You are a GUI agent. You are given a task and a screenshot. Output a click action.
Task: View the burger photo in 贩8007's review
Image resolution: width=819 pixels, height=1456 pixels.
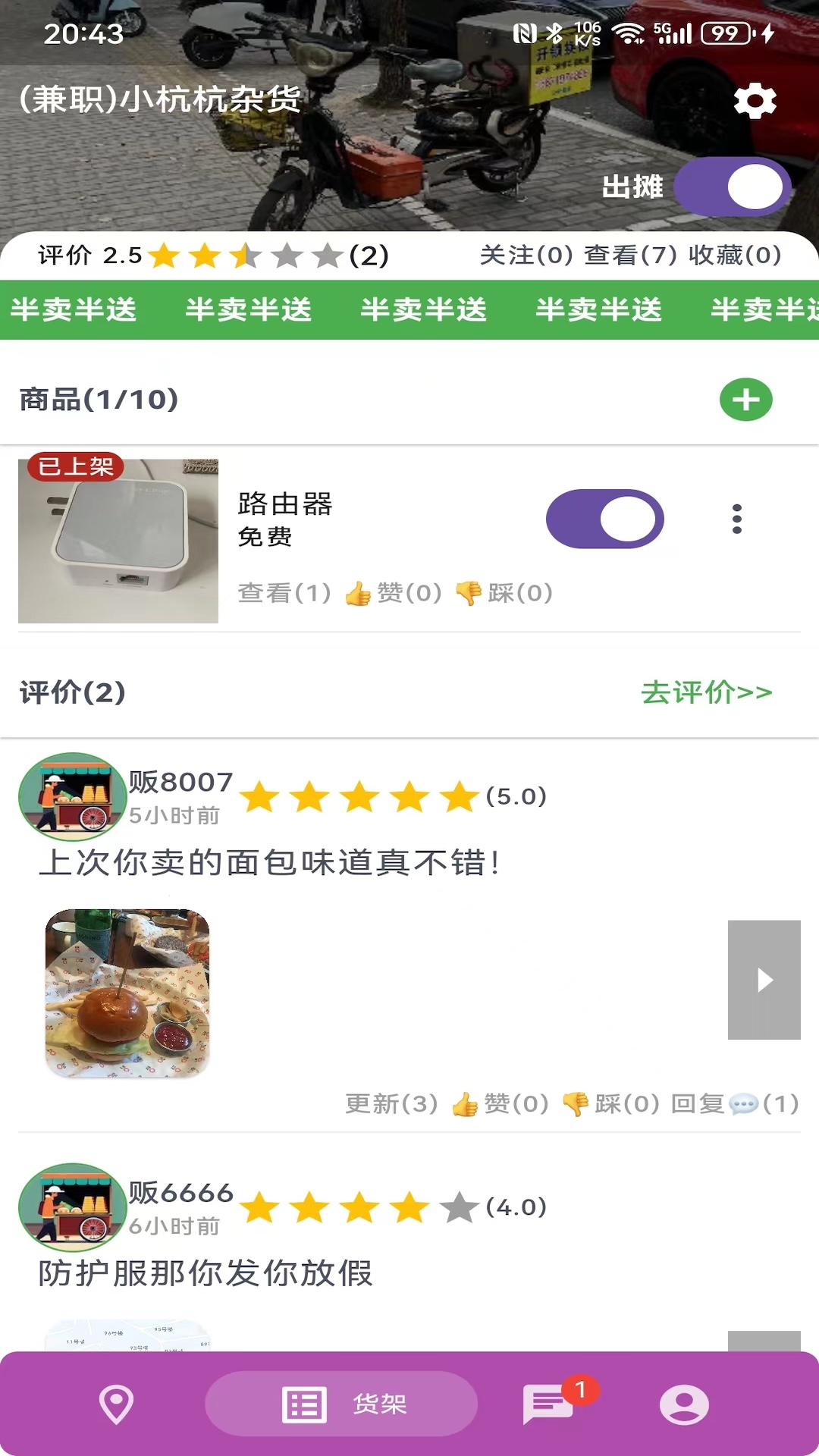click(x=127, y=993)
